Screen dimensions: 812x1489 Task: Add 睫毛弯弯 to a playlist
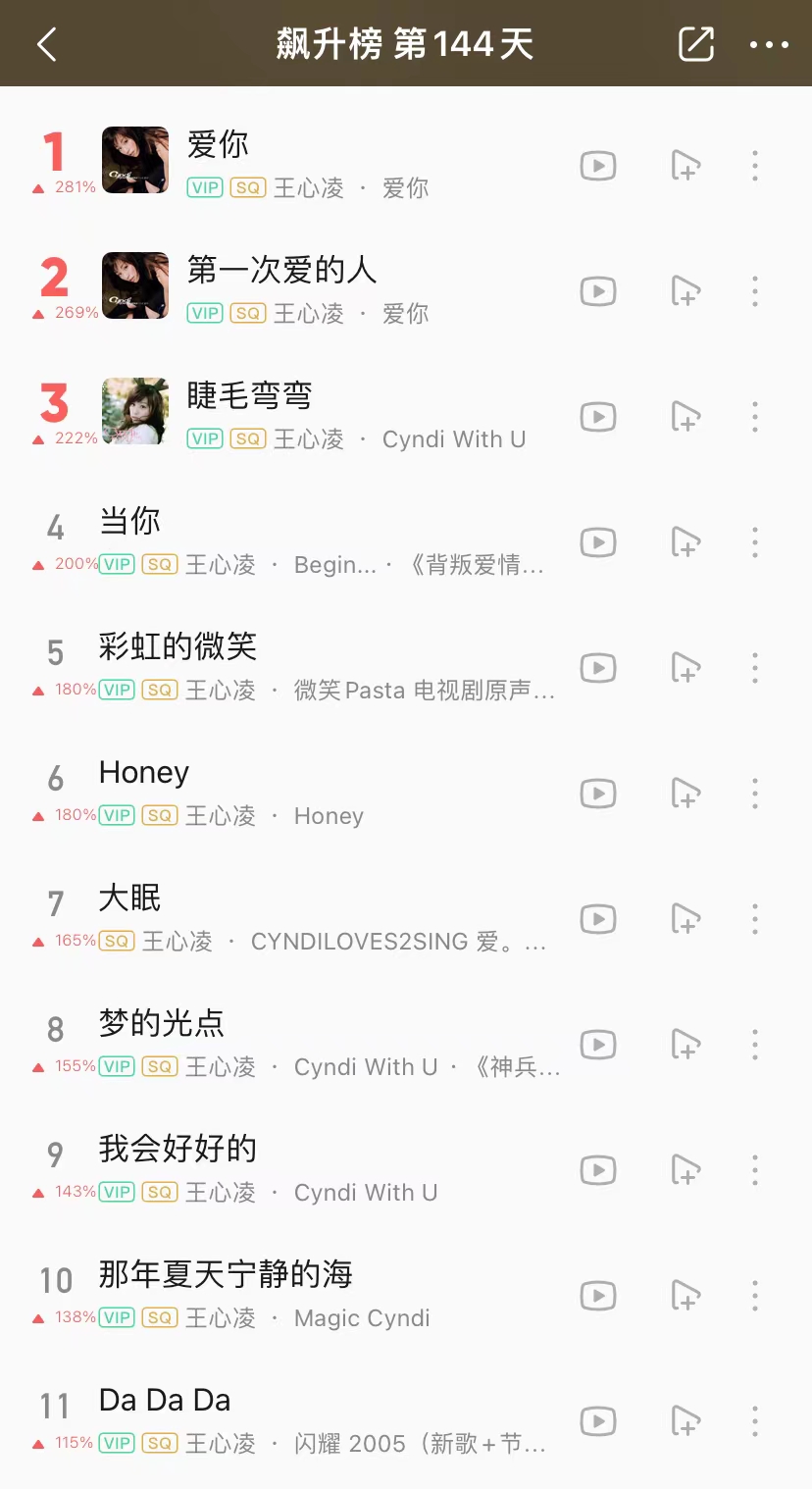click(685, 417)
